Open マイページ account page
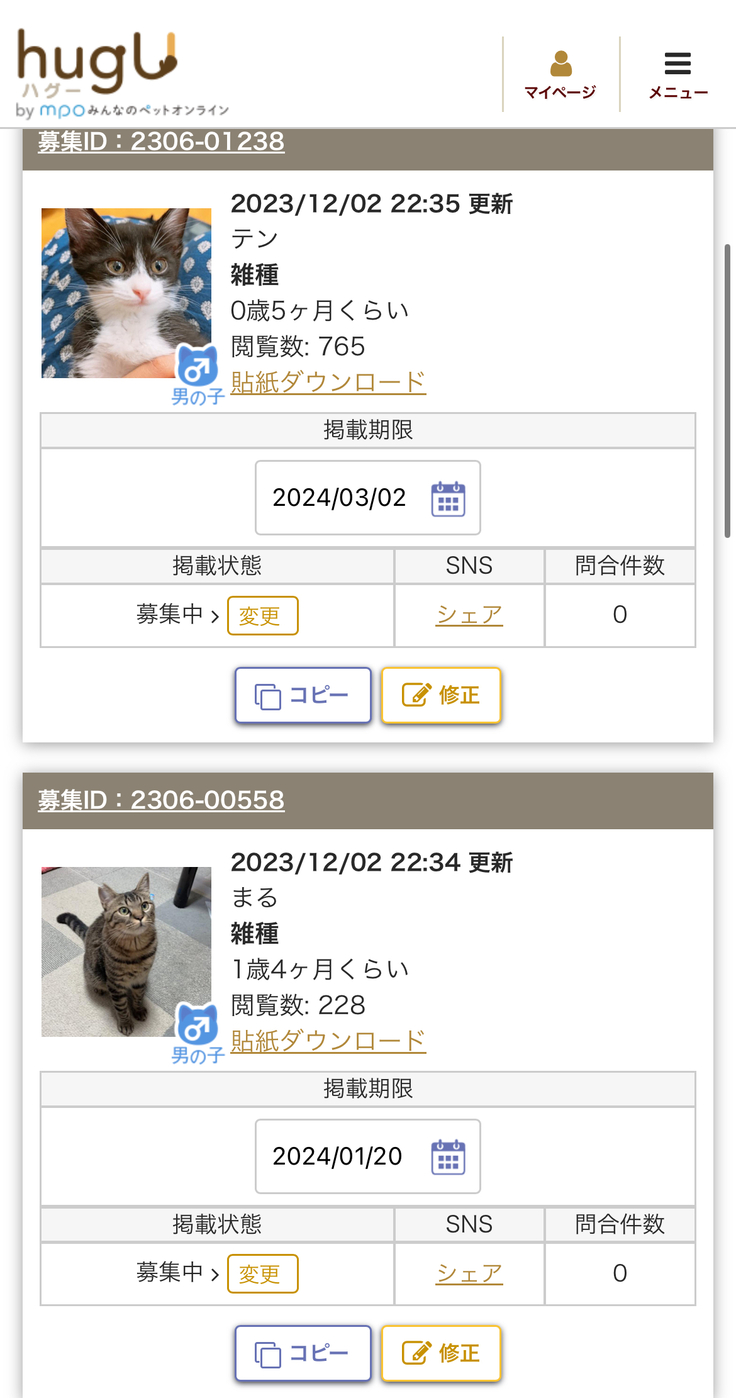 pyautogui.click(x=560, y=75)
